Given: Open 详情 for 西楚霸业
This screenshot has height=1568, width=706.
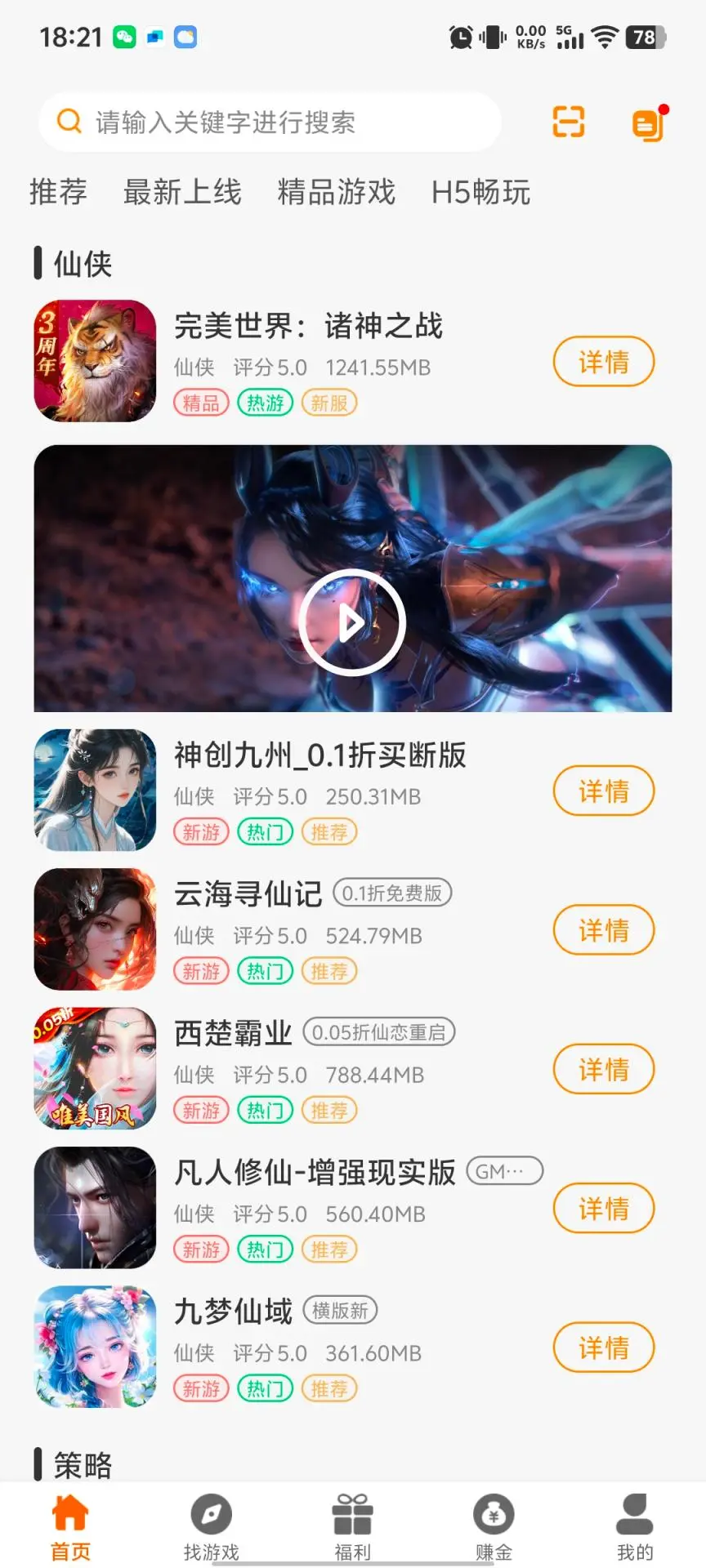Looking at the screenshot, I should click(x=604, y=1069).
